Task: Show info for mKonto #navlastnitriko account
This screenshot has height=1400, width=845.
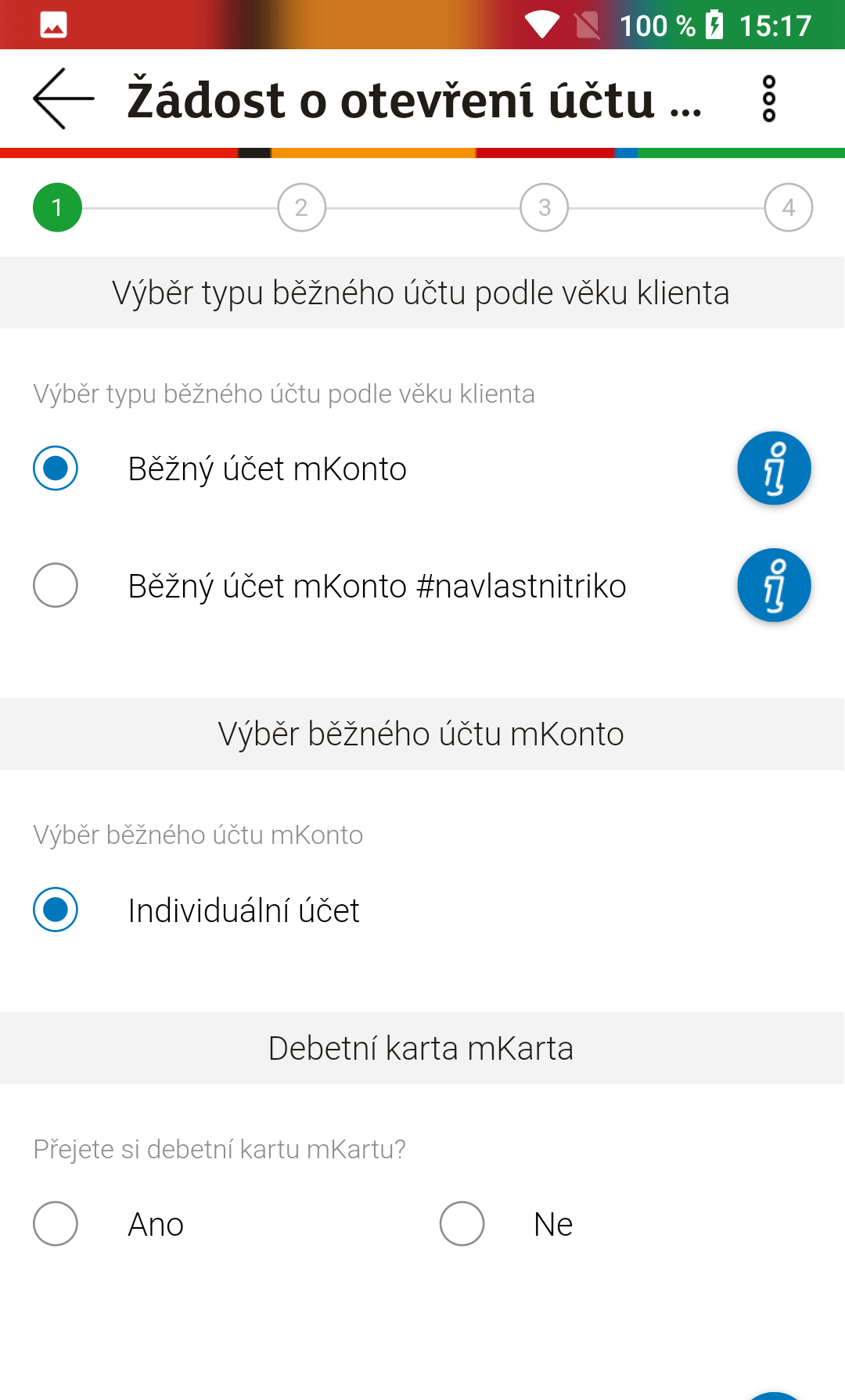Action: coord(774,585)
